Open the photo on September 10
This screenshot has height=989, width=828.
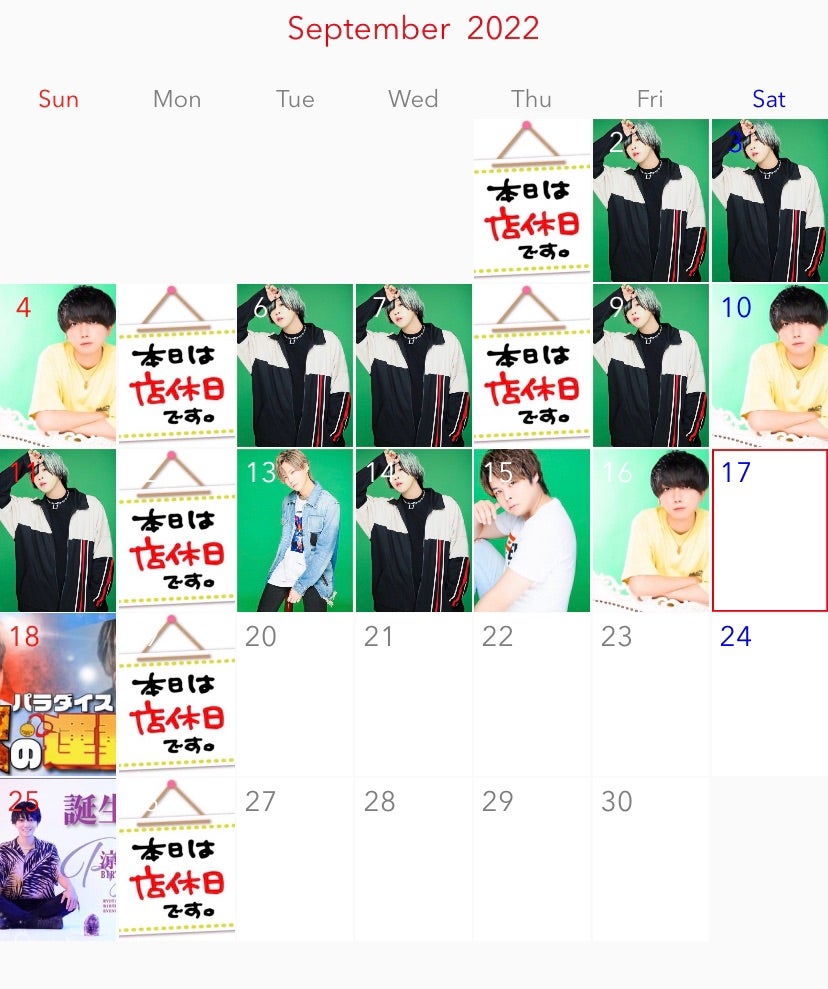pos(769,365)
